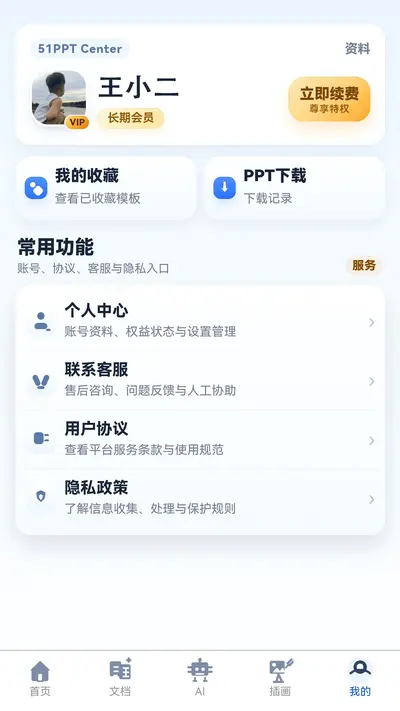Go to the AI tab
The image size is (400, 711).
coord(200,678)
